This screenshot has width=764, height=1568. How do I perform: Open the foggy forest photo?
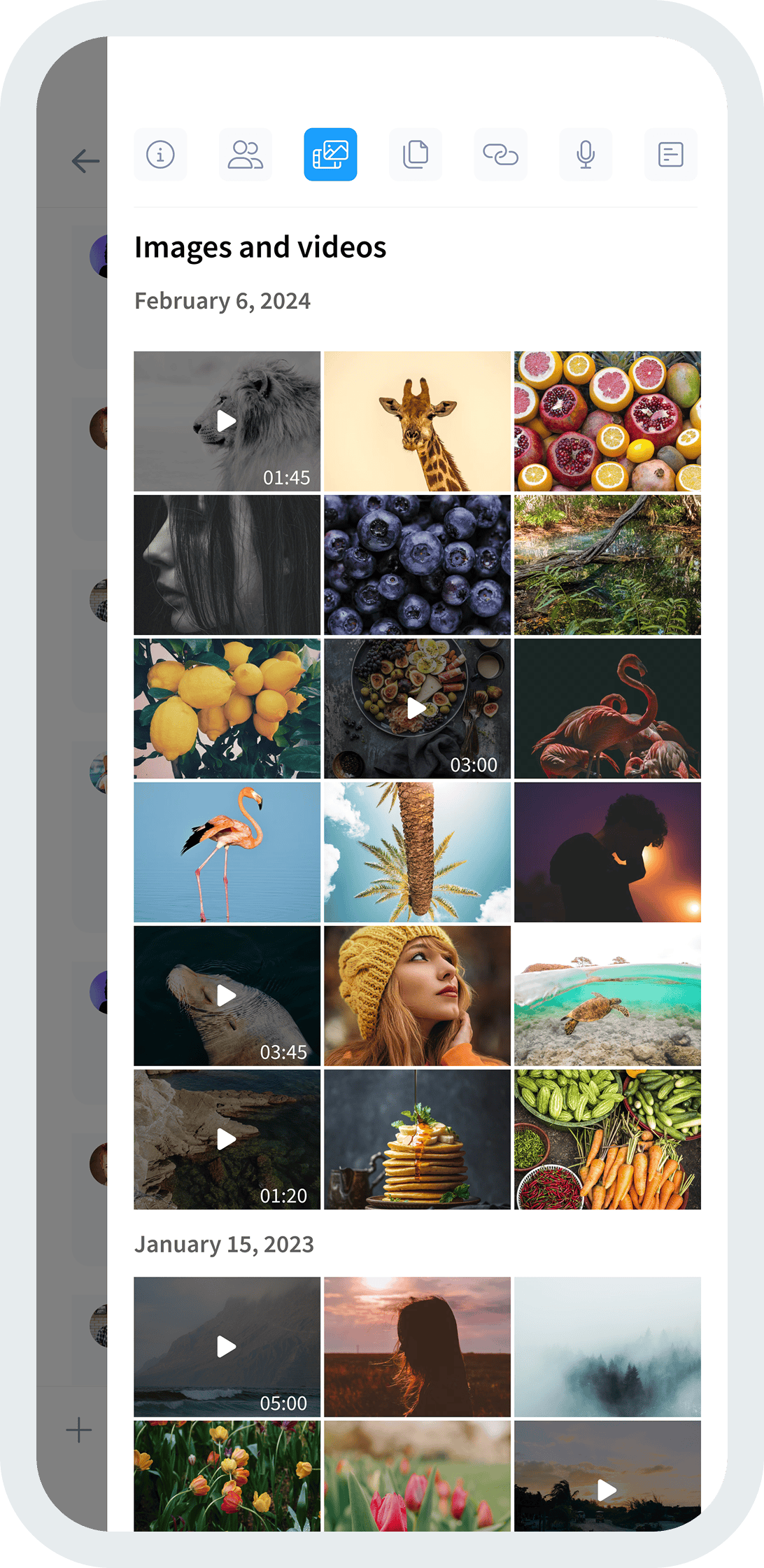point(607,1346)
